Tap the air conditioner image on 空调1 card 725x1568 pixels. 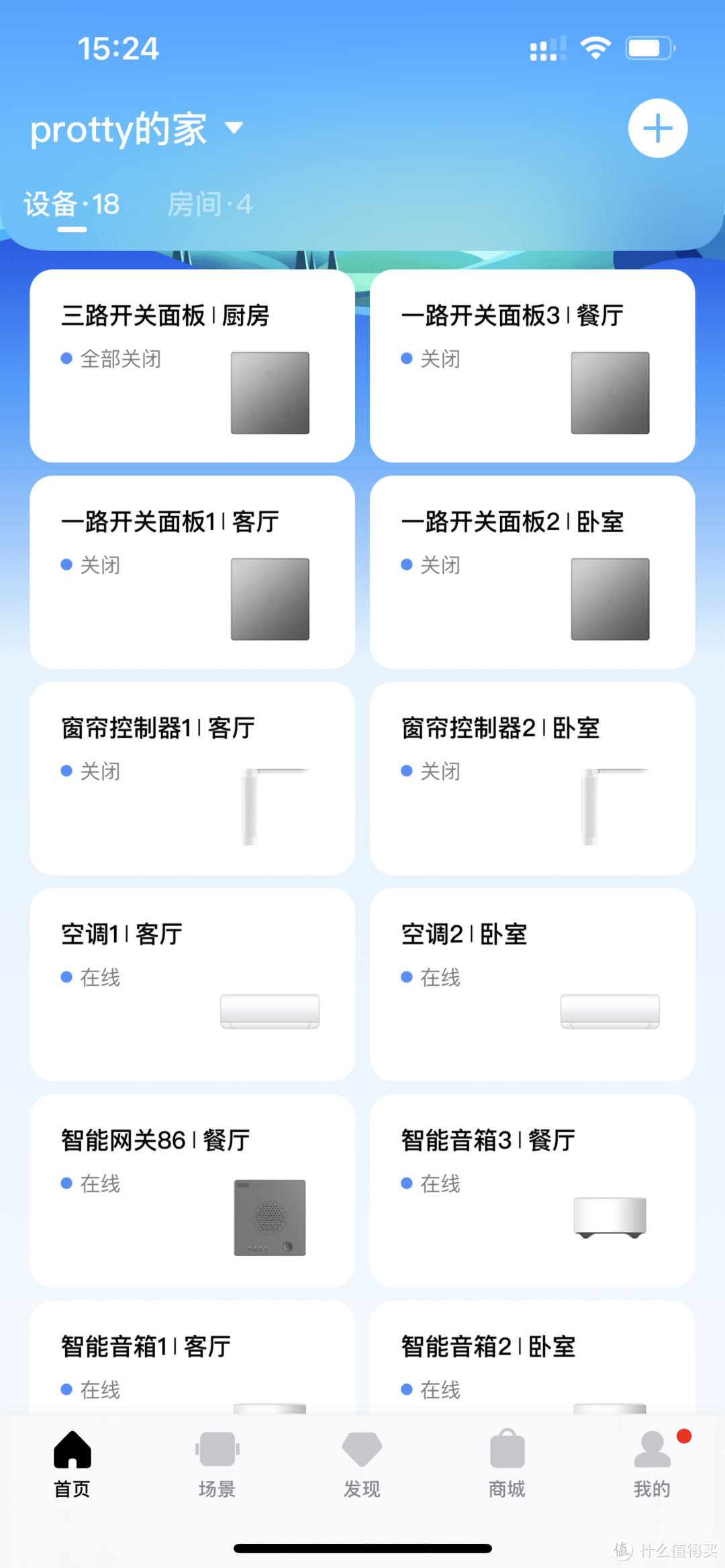tap(270, 1010)
